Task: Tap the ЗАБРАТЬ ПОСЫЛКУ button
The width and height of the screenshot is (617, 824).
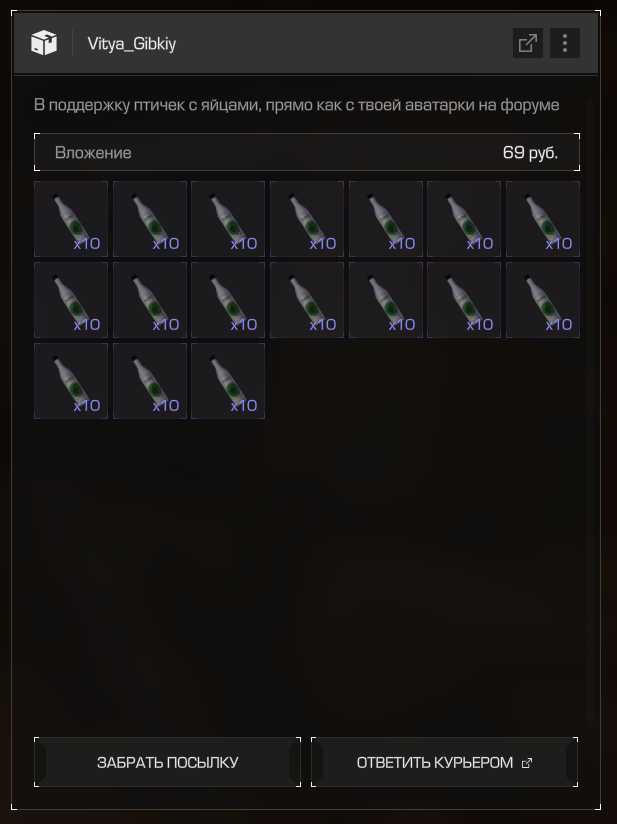Action: [x=167, y=762]
